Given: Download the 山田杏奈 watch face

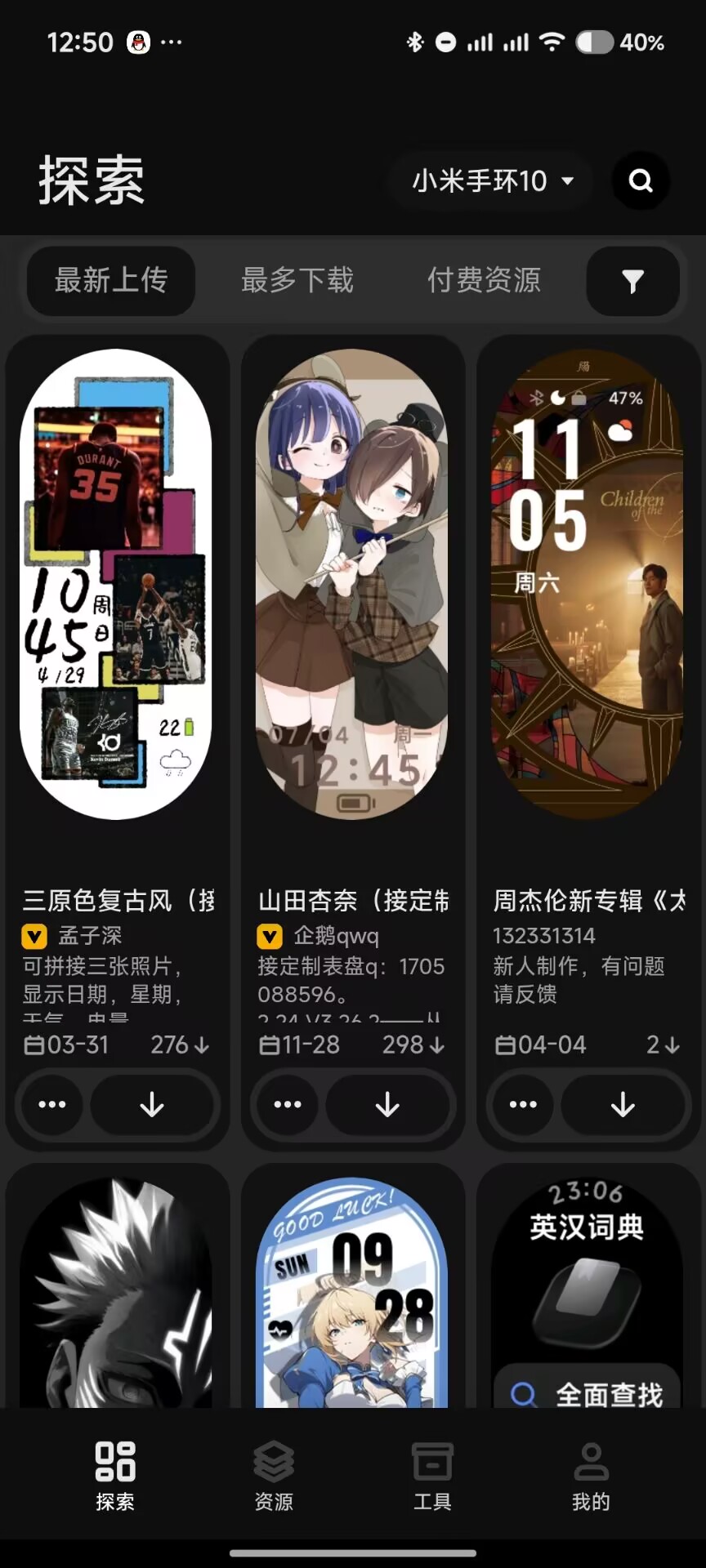Looking at the screenshot, I should coord(387,1105).
